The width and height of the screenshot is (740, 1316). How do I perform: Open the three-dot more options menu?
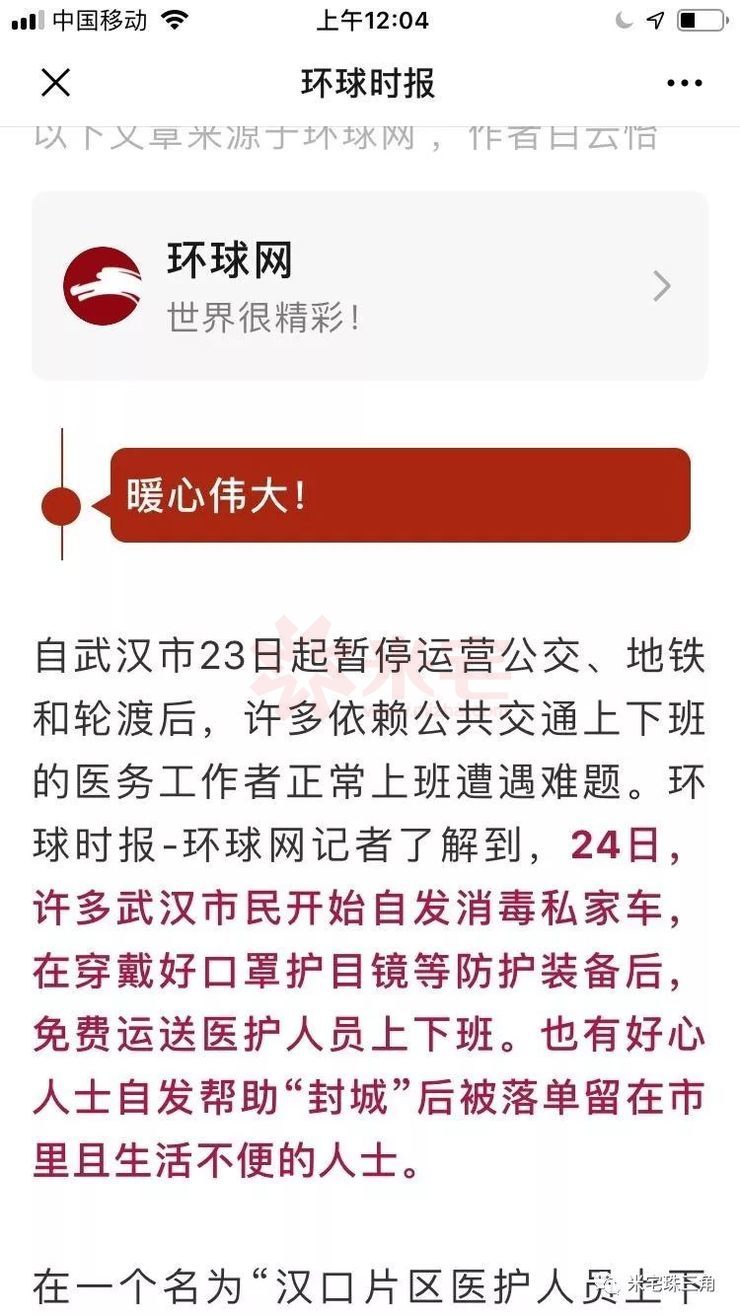tap(685, 83)
